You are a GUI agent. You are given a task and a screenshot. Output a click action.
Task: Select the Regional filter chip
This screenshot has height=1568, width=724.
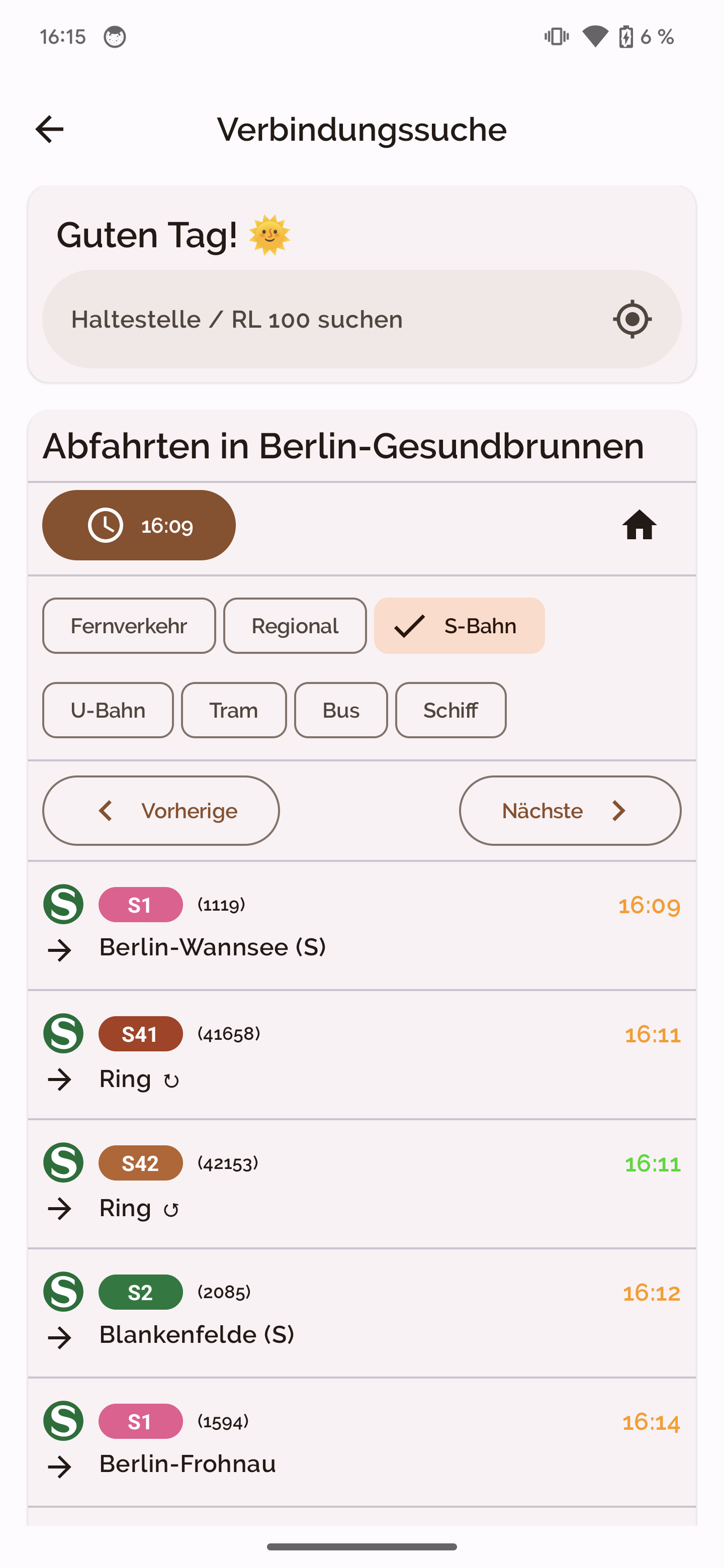(x=295, y=626)
